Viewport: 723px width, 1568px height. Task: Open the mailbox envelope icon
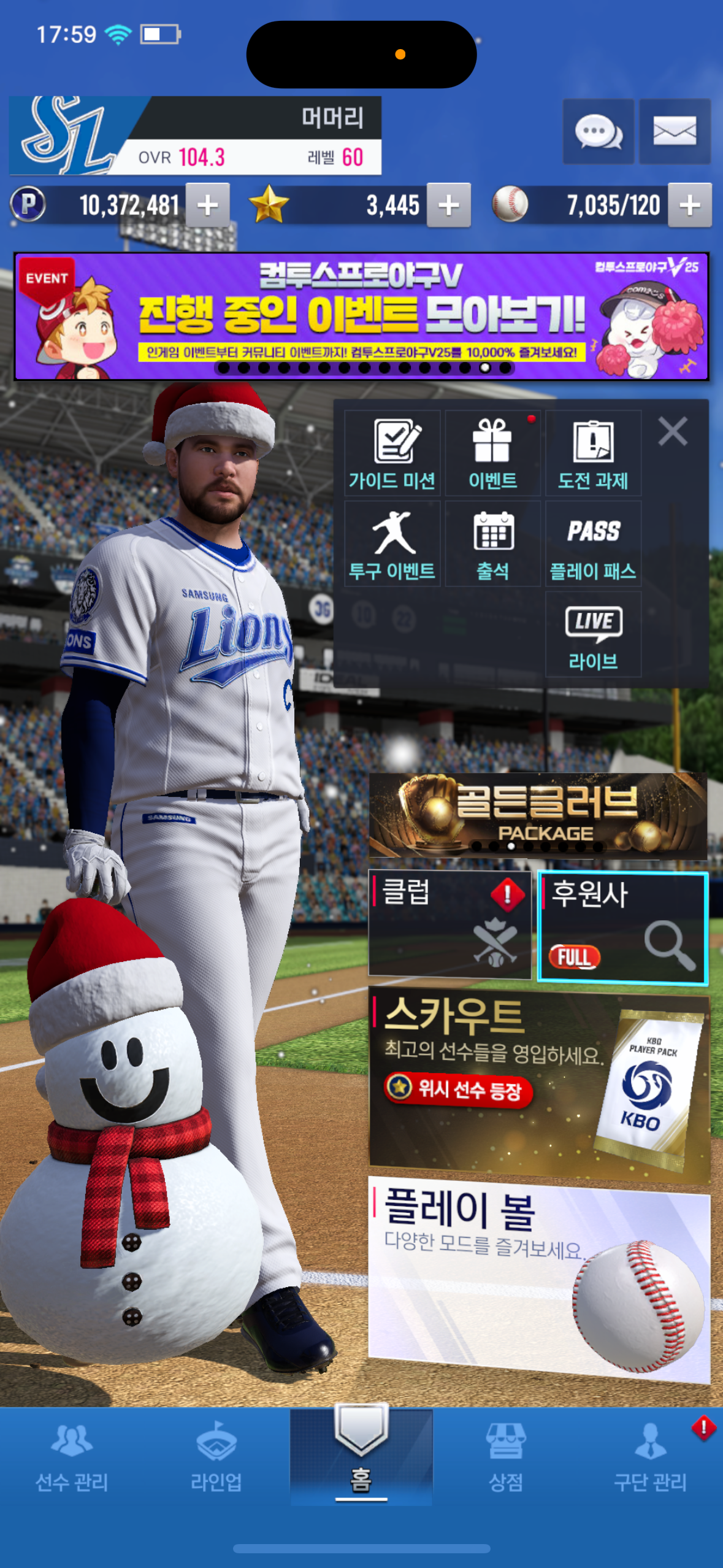(x=675, y=131)
